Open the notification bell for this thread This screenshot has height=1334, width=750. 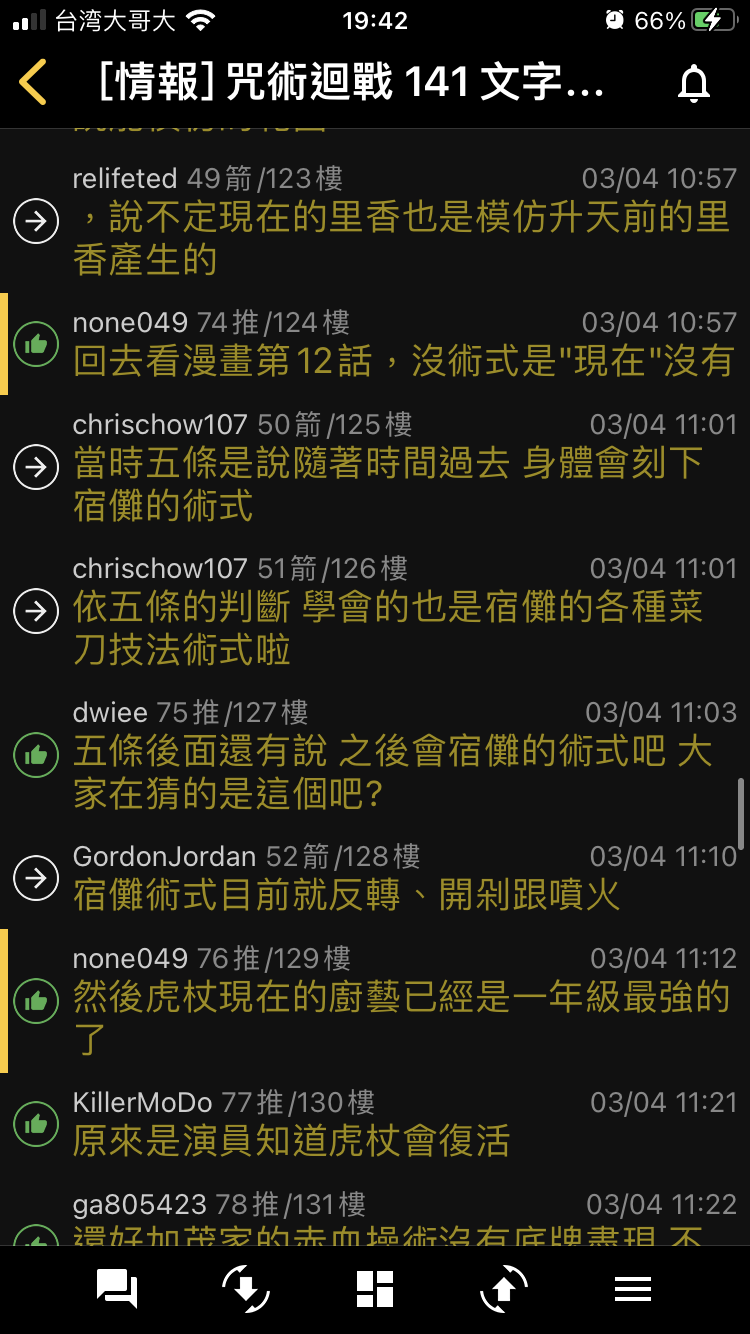(x=693, y=84)
